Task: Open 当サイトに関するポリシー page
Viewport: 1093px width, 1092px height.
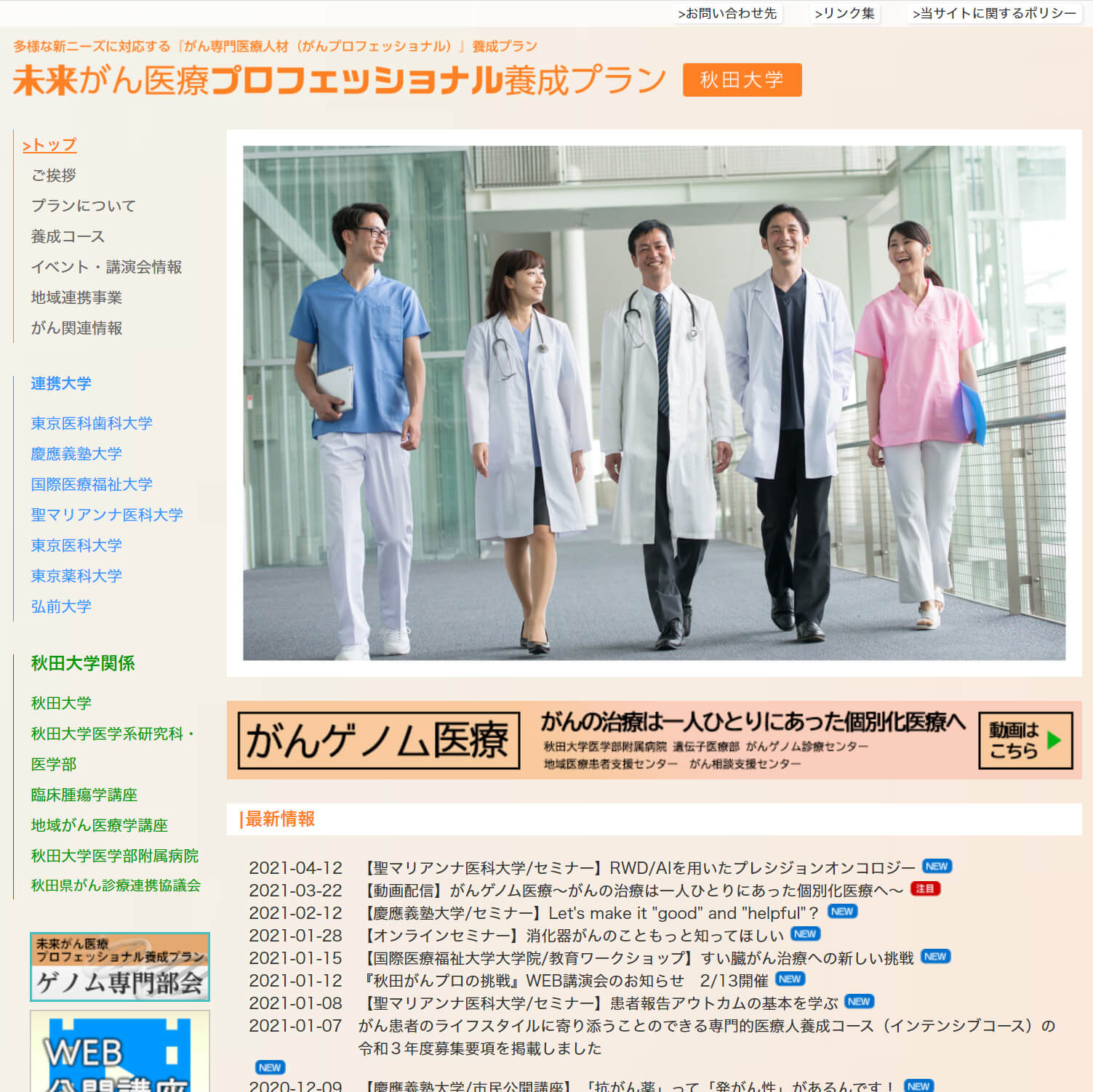Action: (x=993, y=13)
